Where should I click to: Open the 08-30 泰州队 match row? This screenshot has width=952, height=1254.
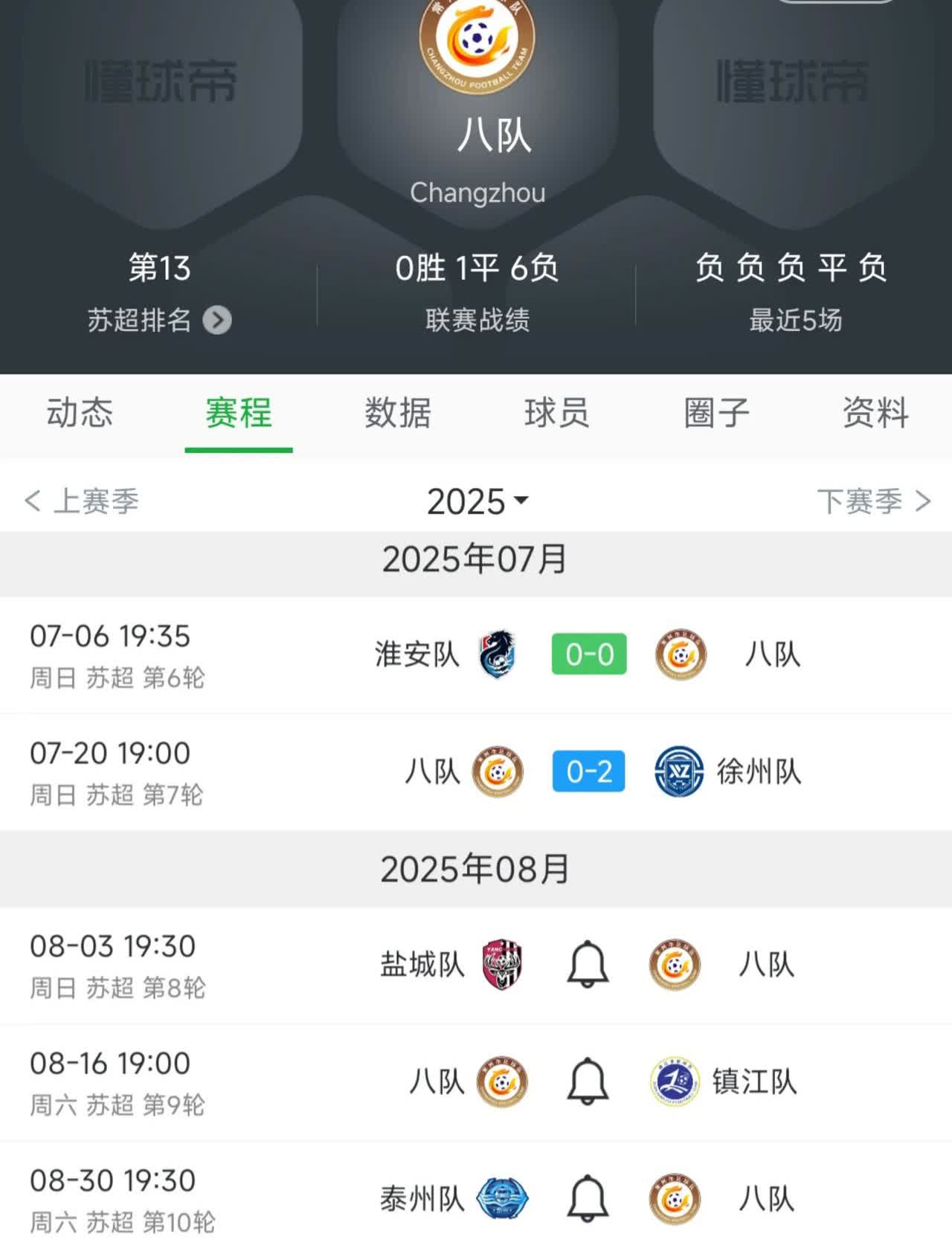tap(476, 1198)
